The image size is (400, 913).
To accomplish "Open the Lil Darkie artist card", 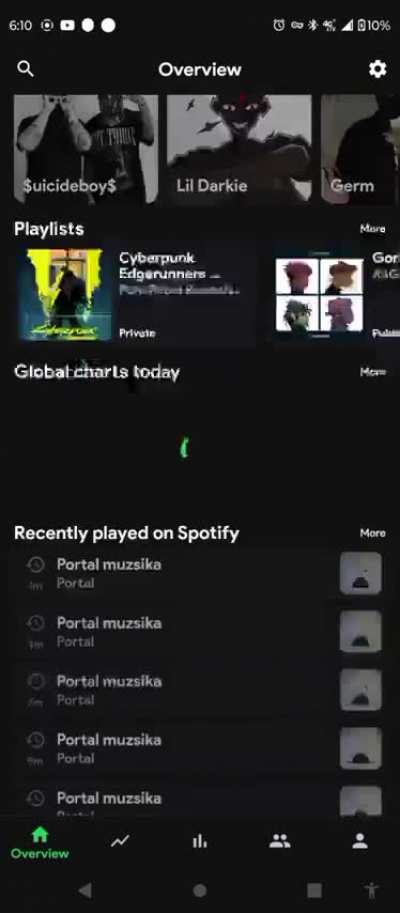I will (239, 149).
